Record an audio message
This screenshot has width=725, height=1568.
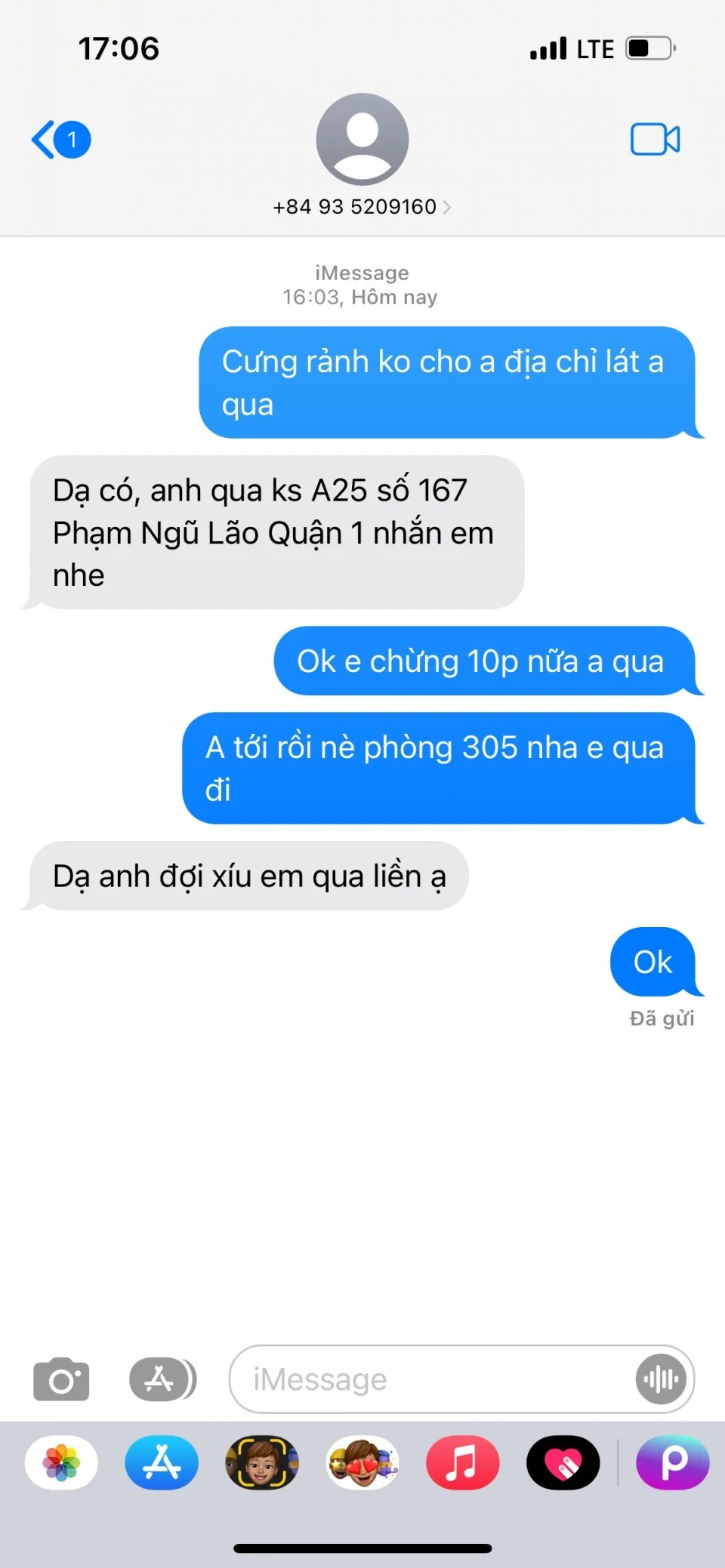pyautogui.click(x=661, y=1379)
